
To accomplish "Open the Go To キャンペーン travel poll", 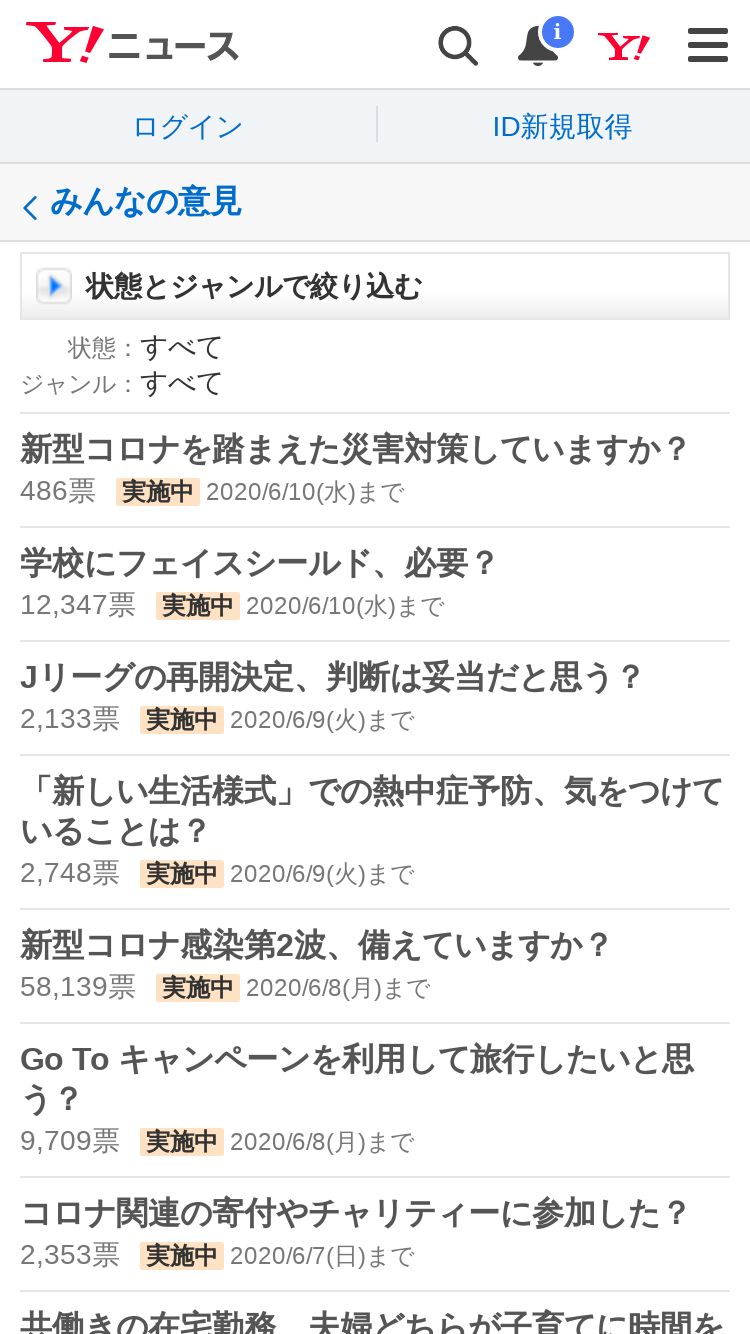I will [x=375, y=1100].
